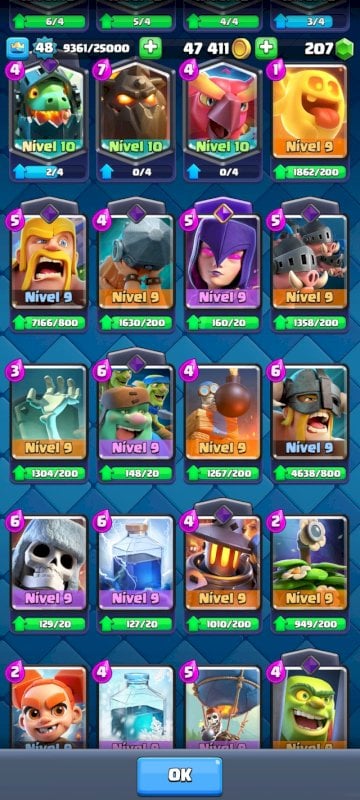Tap the OK button

click(179, 776)
